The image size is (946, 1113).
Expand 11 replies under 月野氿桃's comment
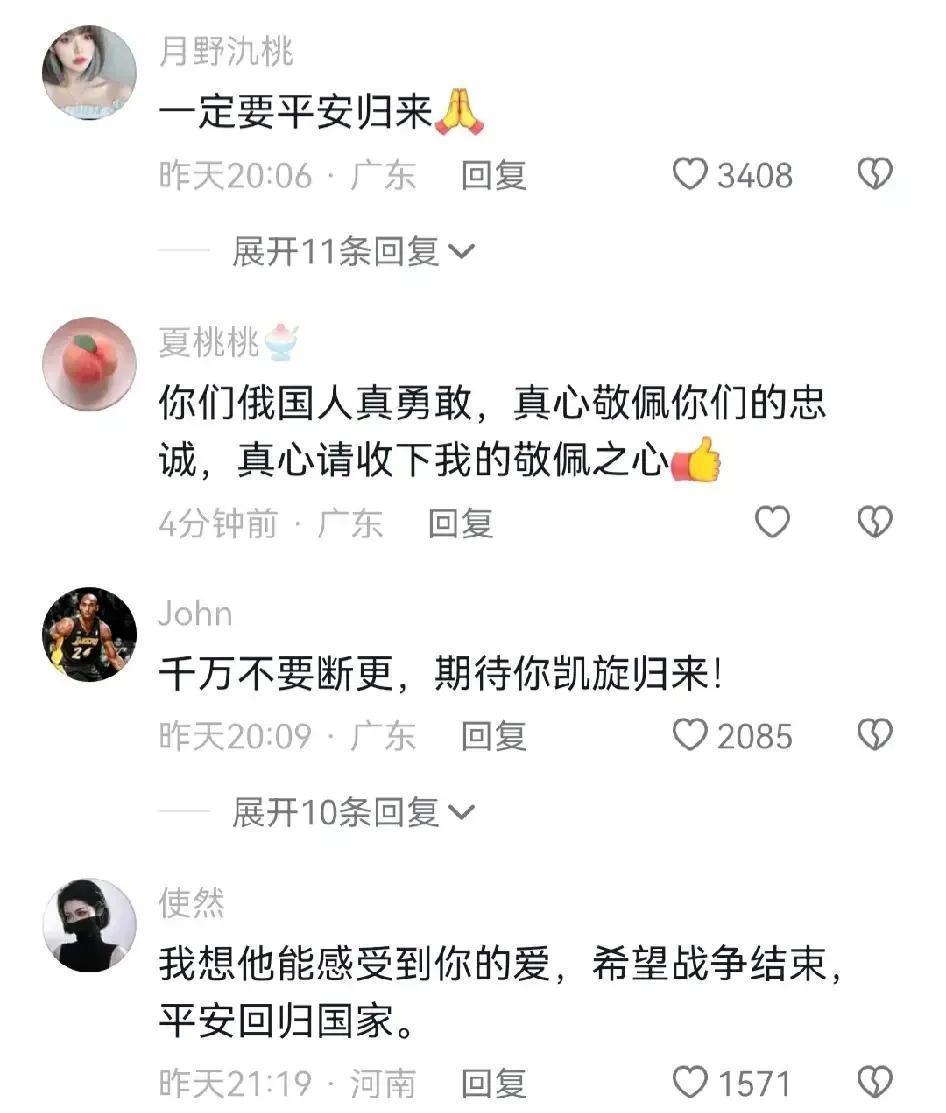pyautogui.click(x=352, y=251)
